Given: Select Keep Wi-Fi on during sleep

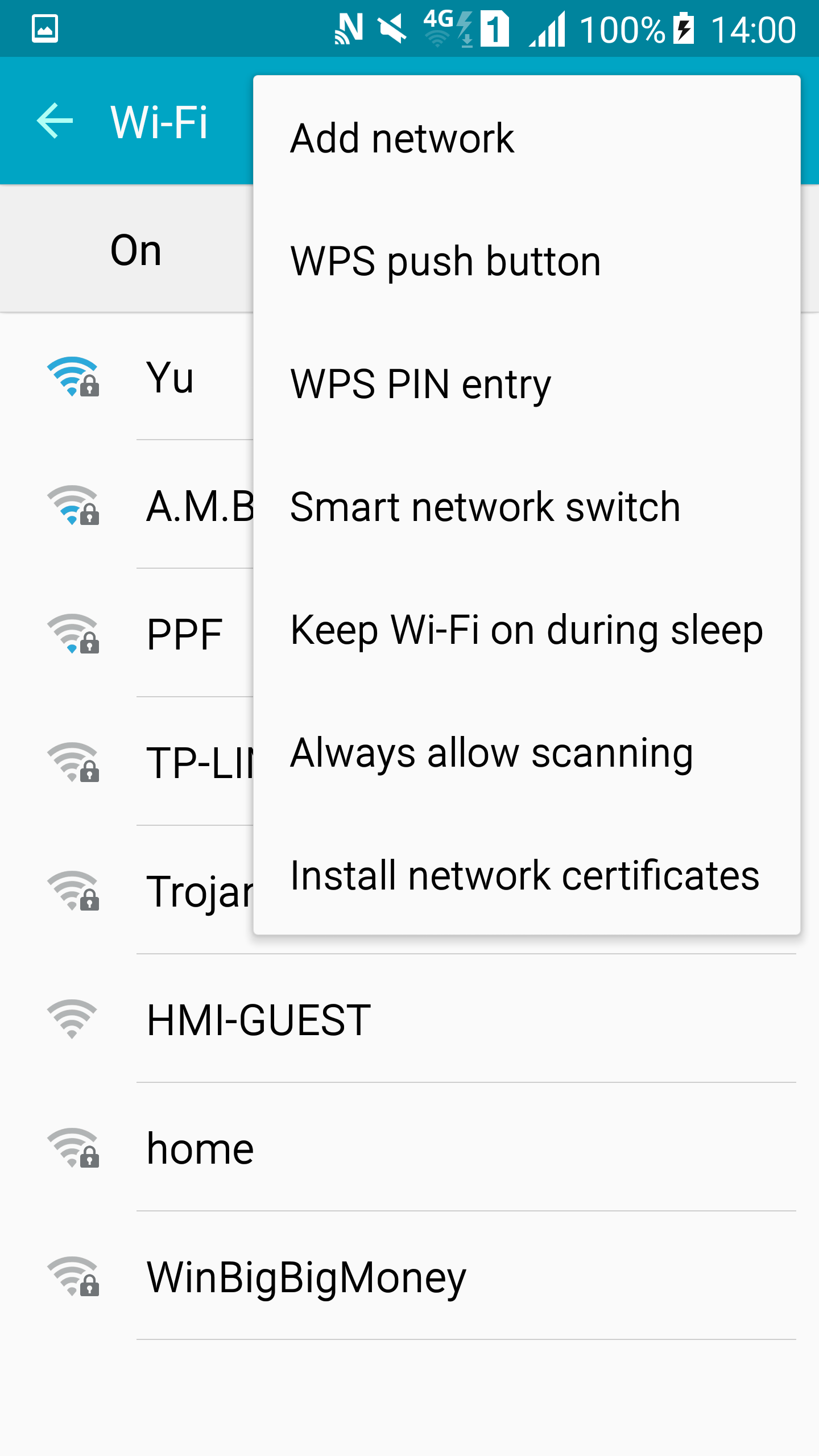Looking at the screenshot, I should coord(527,630).
